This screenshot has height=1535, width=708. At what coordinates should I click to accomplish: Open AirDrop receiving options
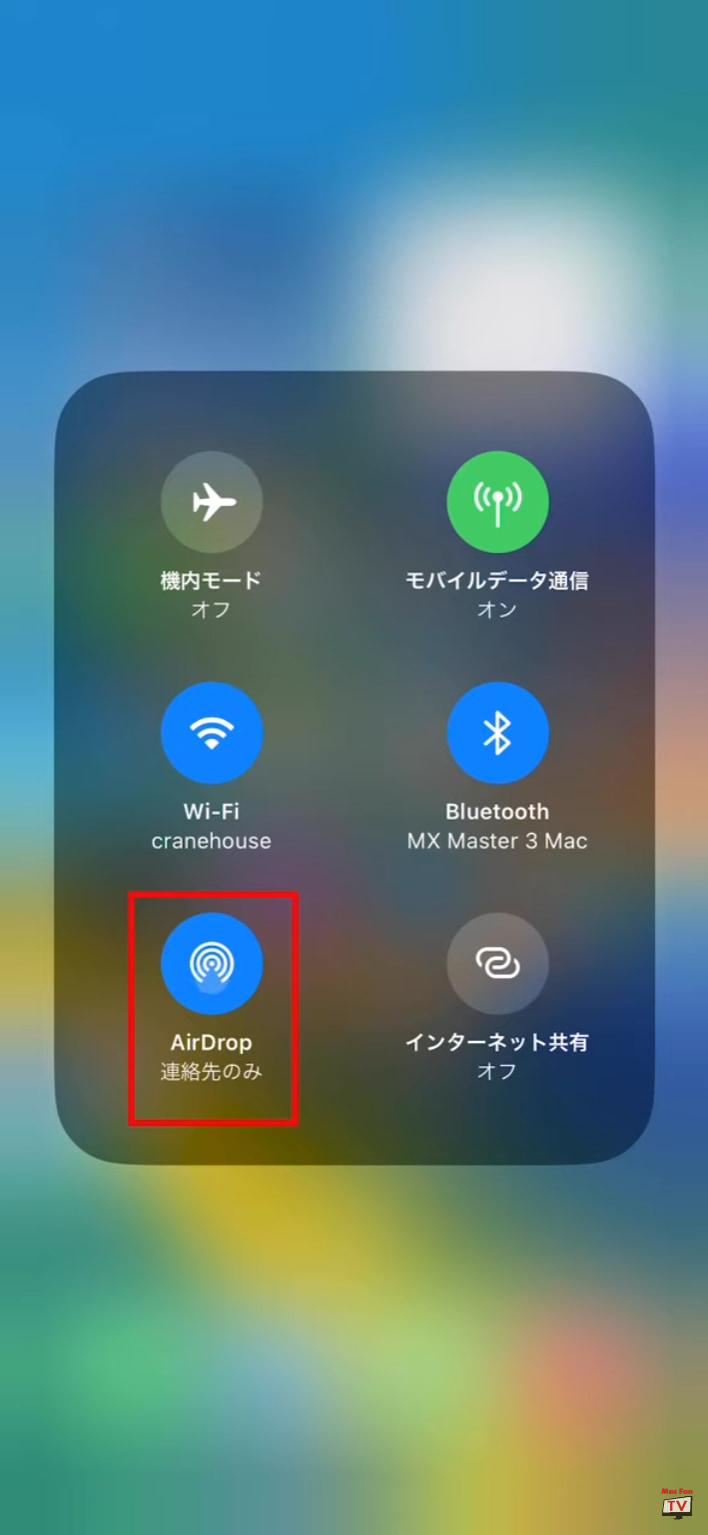(x=211, y=964)
